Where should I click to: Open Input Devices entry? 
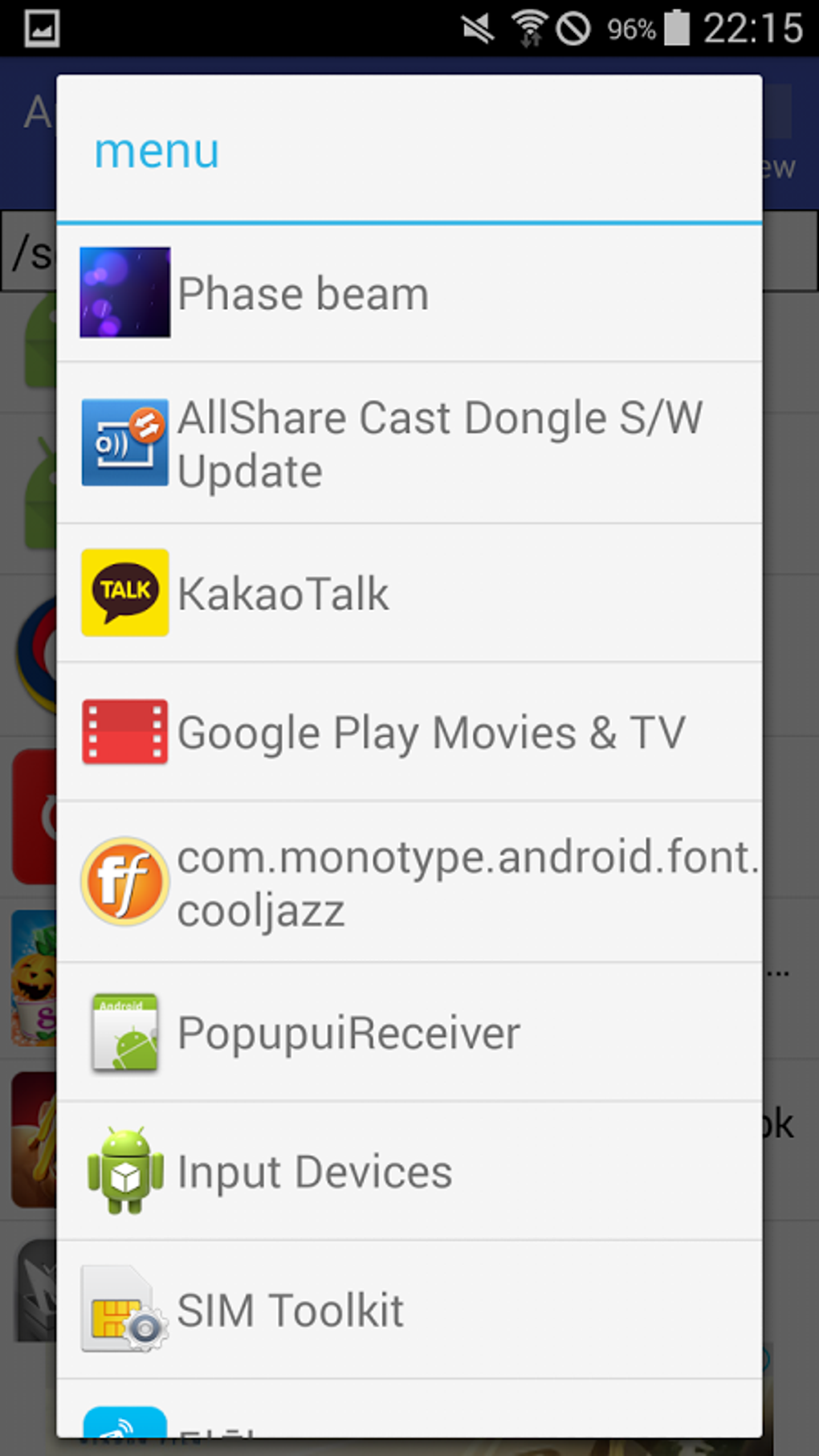409,1171
